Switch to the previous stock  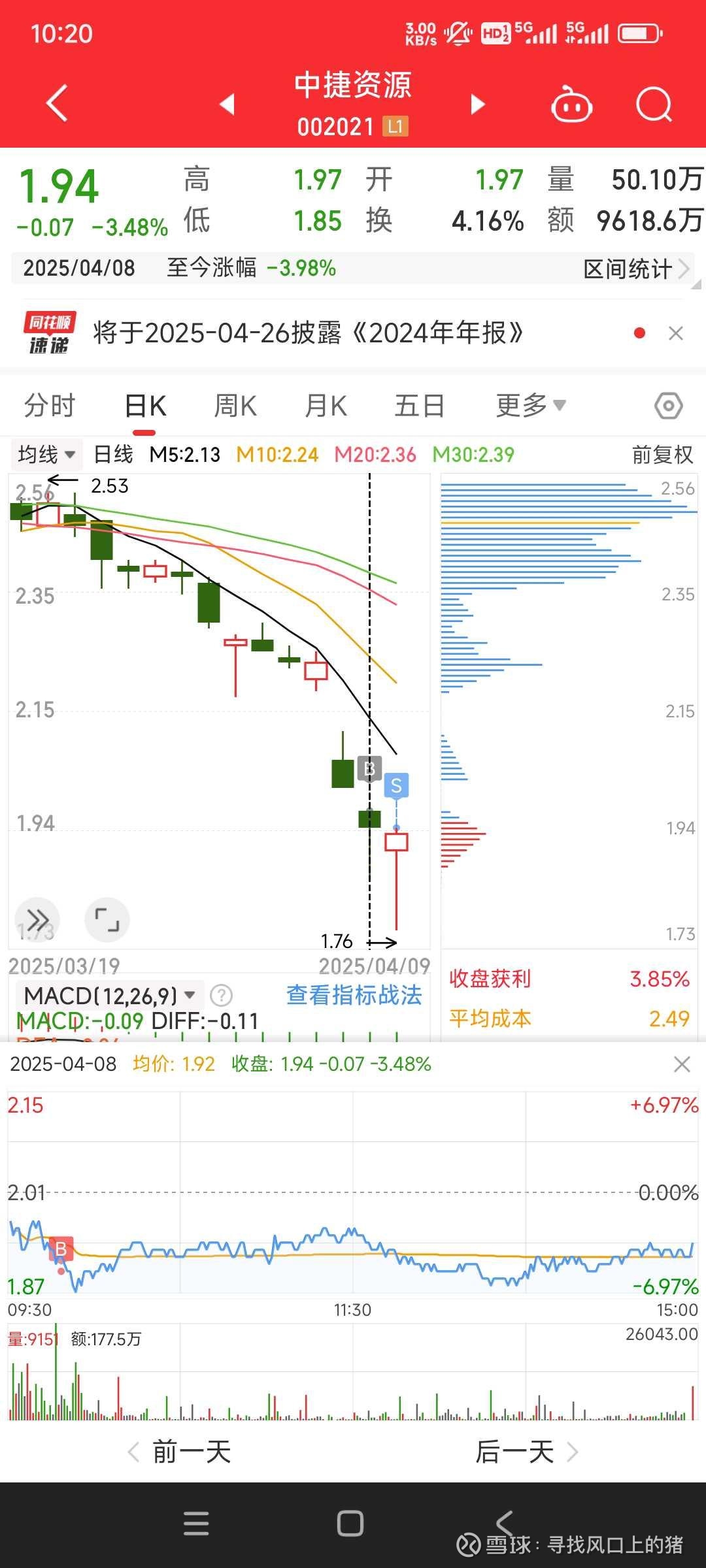pos(227,104)
